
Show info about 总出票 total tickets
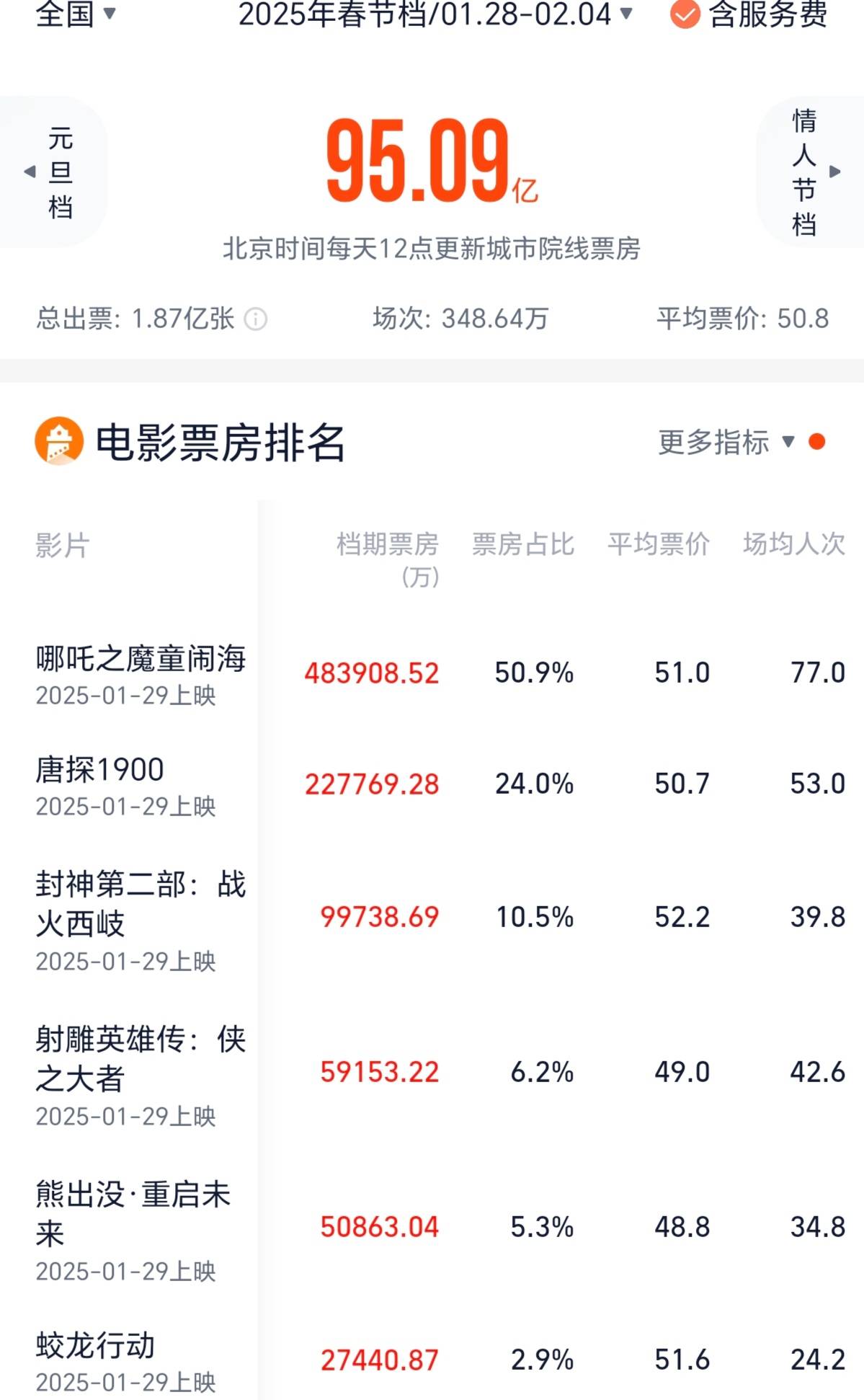pyautogui.click(x=256, y=319)
